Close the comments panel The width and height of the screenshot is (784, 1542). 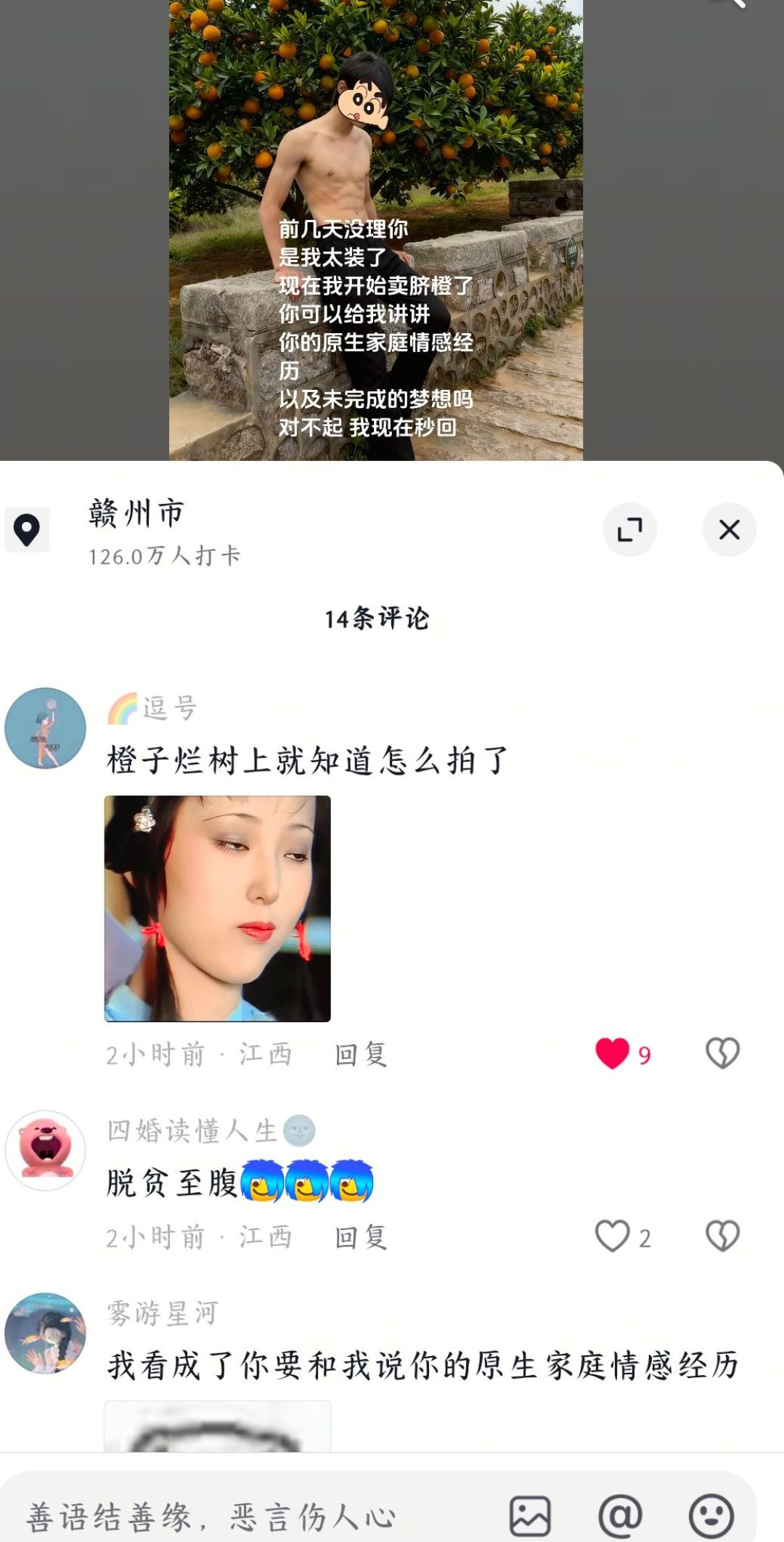(x=729, y=530)
